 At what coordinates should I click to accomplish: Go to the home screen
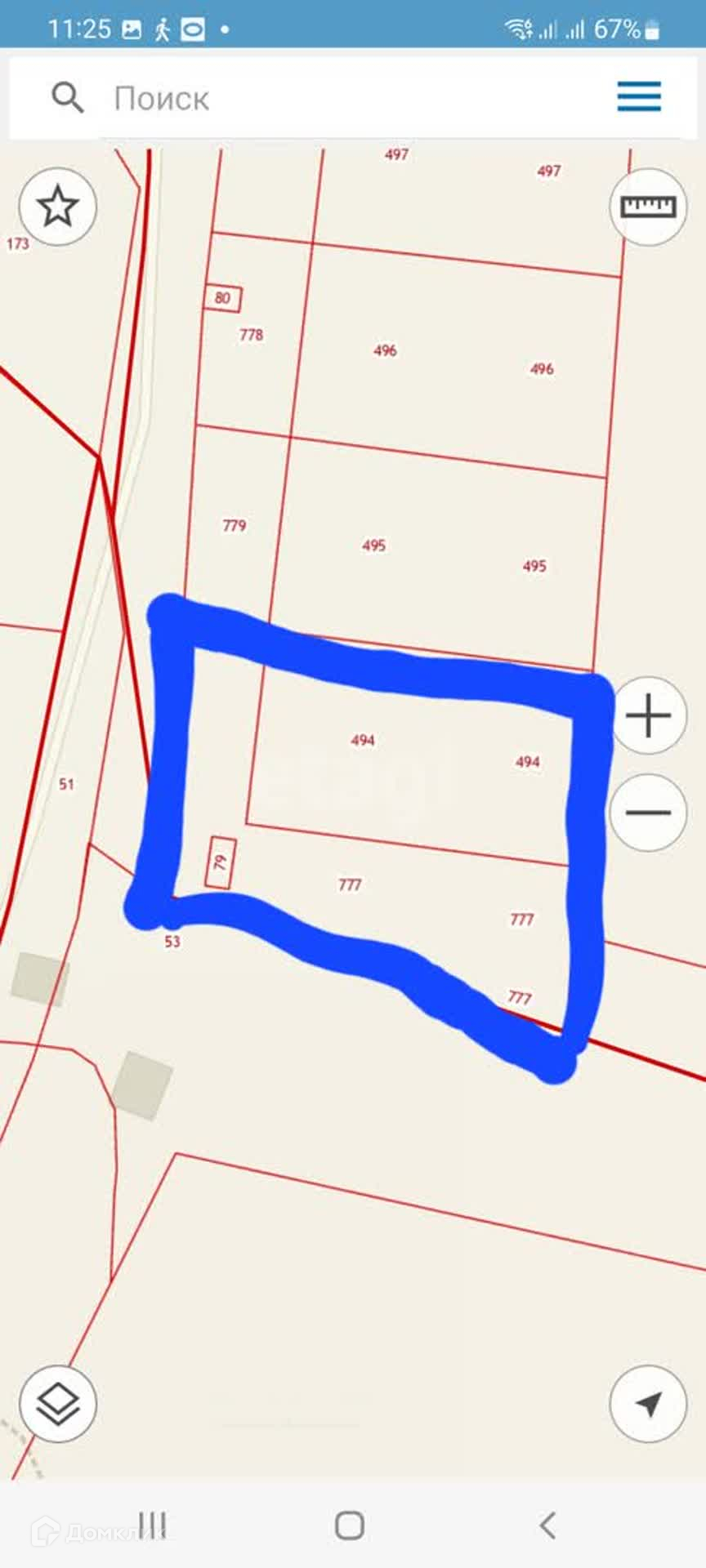pos(350,1525)
